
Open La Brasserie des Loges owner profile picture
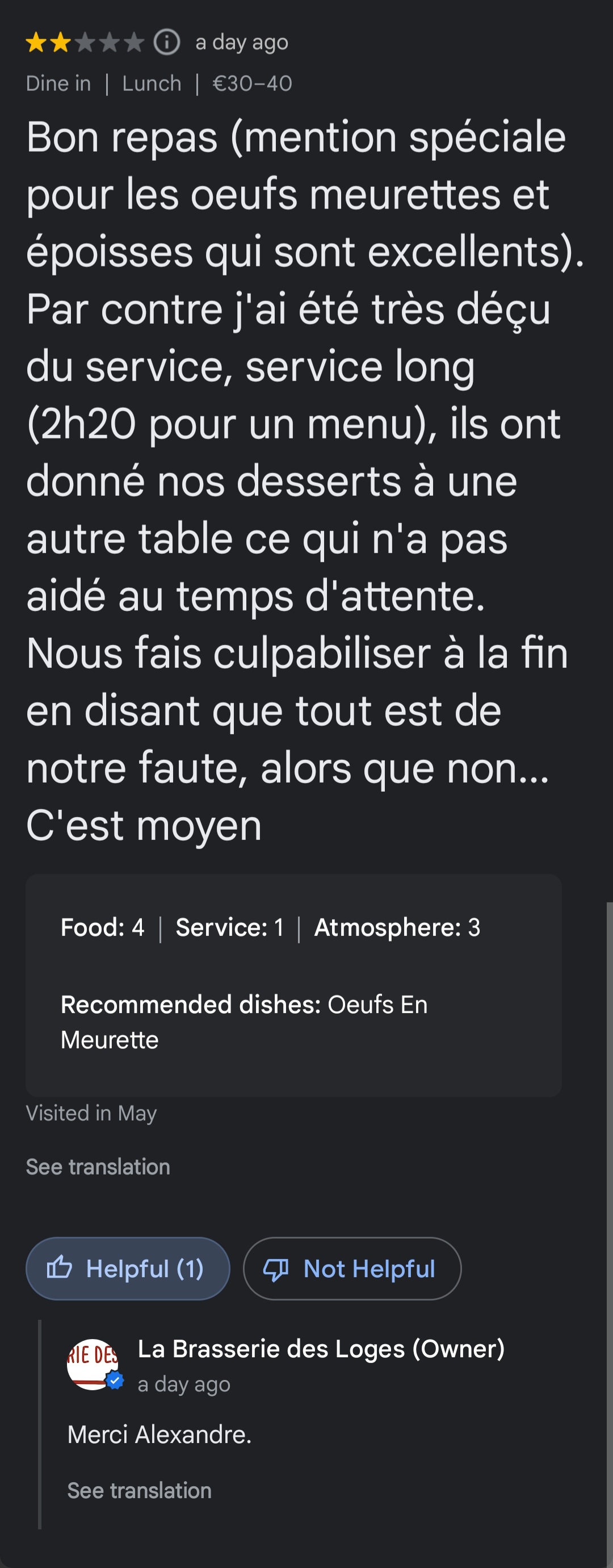point(93,1365)
